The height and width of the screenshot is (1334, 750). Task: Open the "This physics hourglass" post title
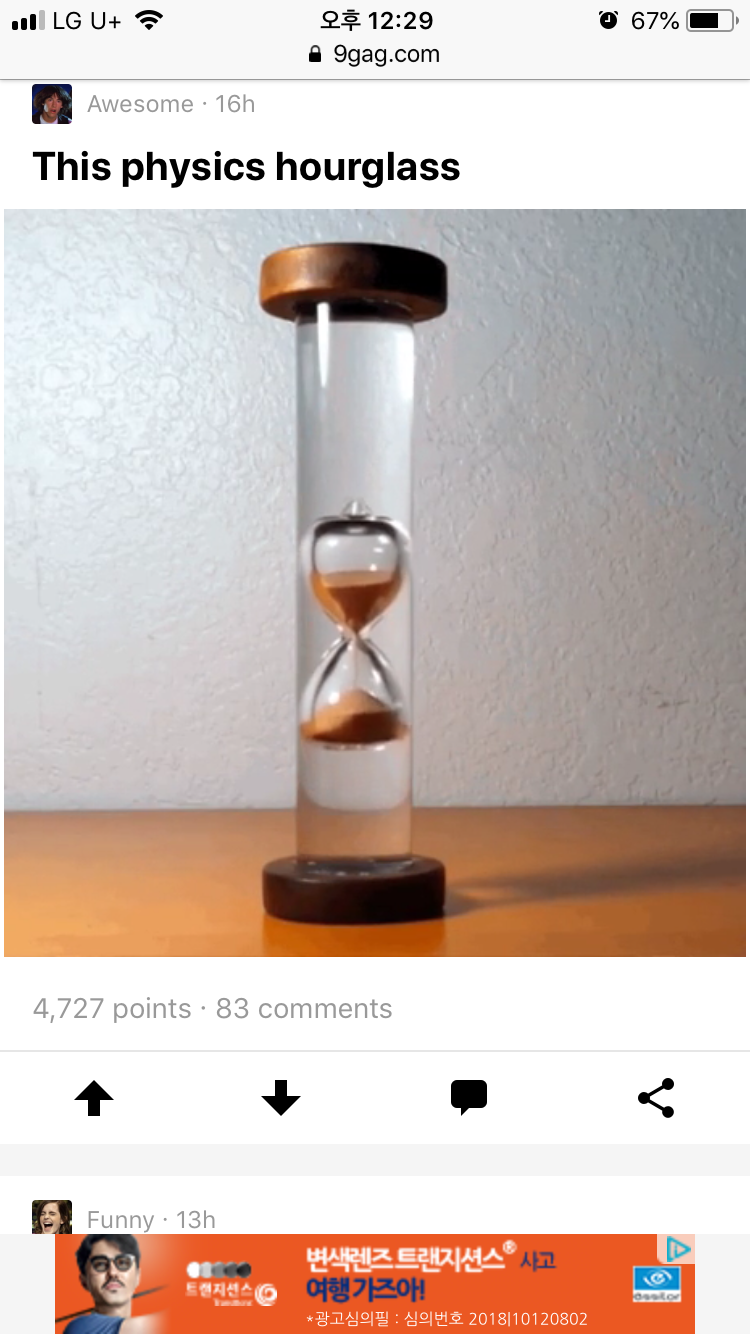tap(246, 166)
